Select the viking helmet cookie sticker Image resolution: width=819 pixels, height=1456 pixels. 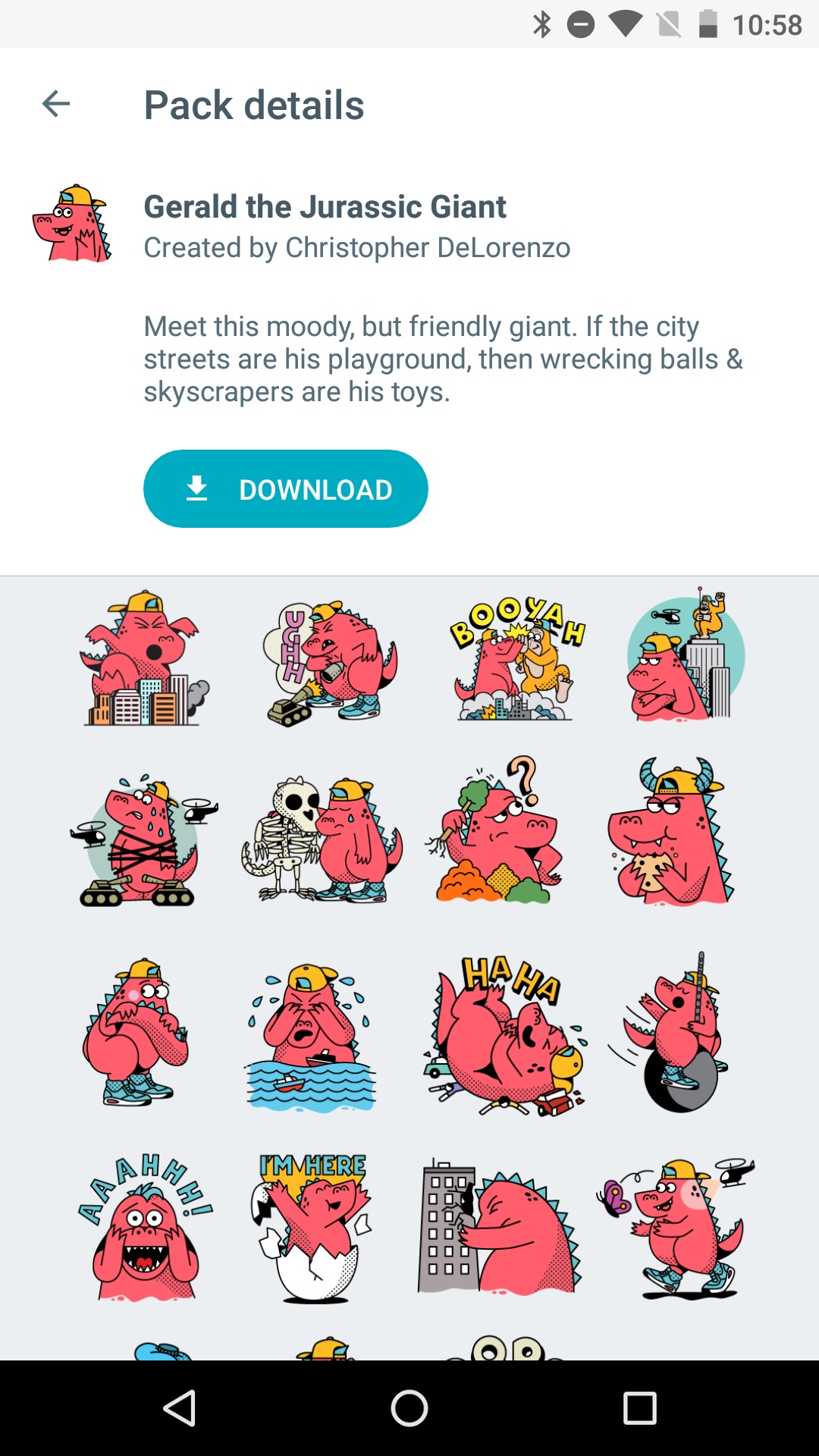[671, 831]
